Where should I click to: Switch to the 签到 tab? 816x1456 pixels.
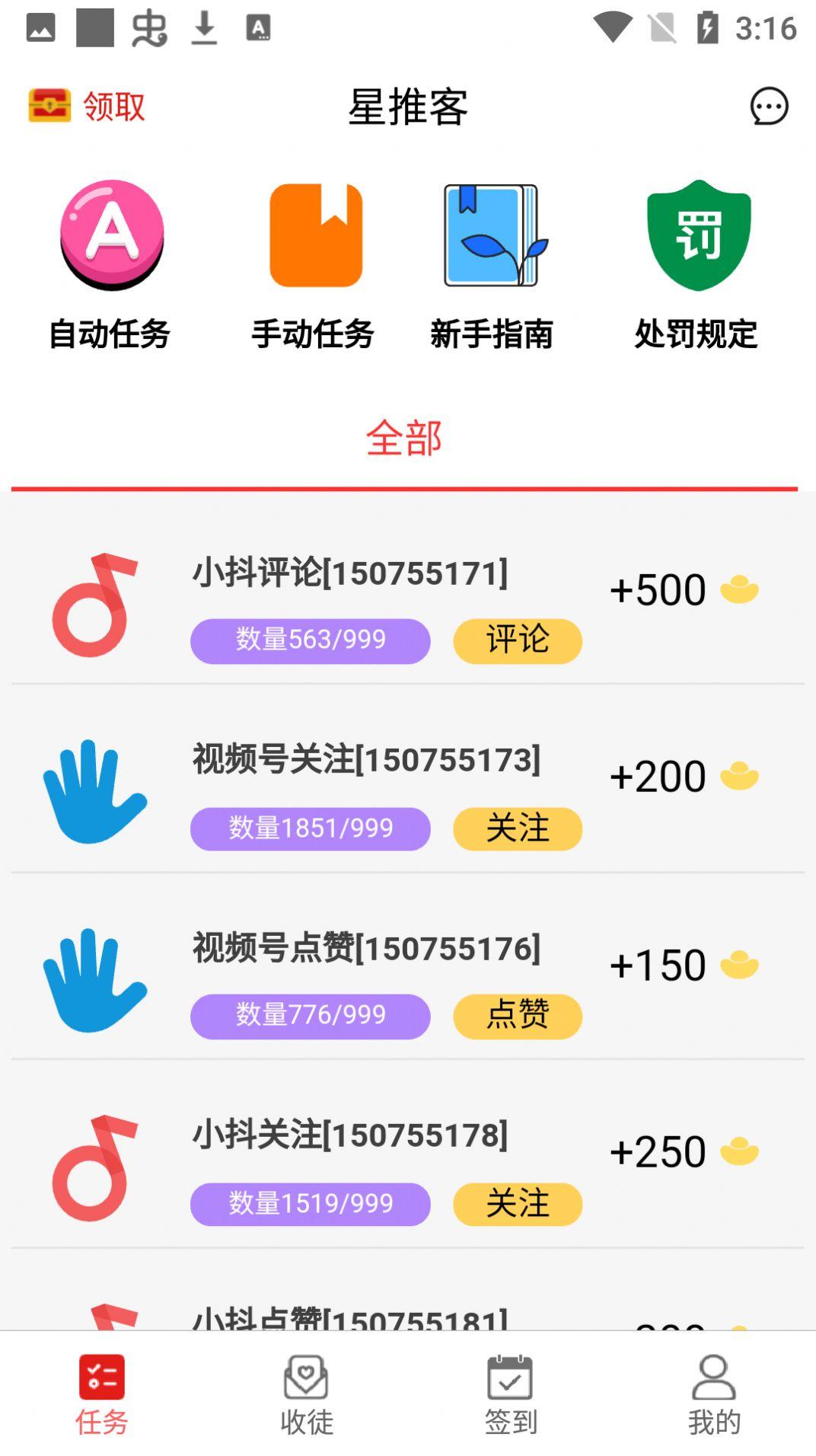(510, 1394)
